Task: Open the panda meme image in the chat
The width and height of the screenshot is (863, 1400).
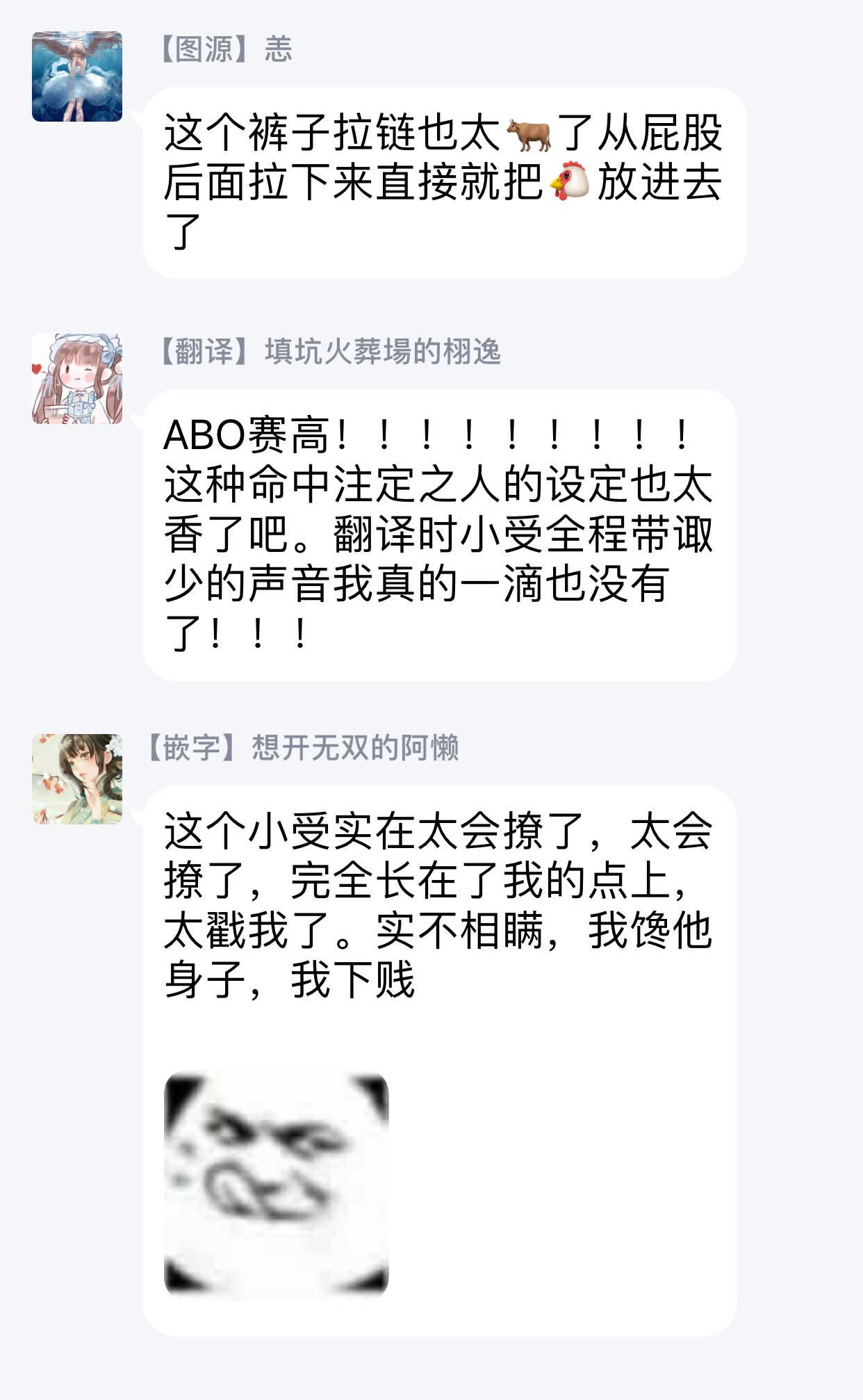Action: (x=276, y=1185)
